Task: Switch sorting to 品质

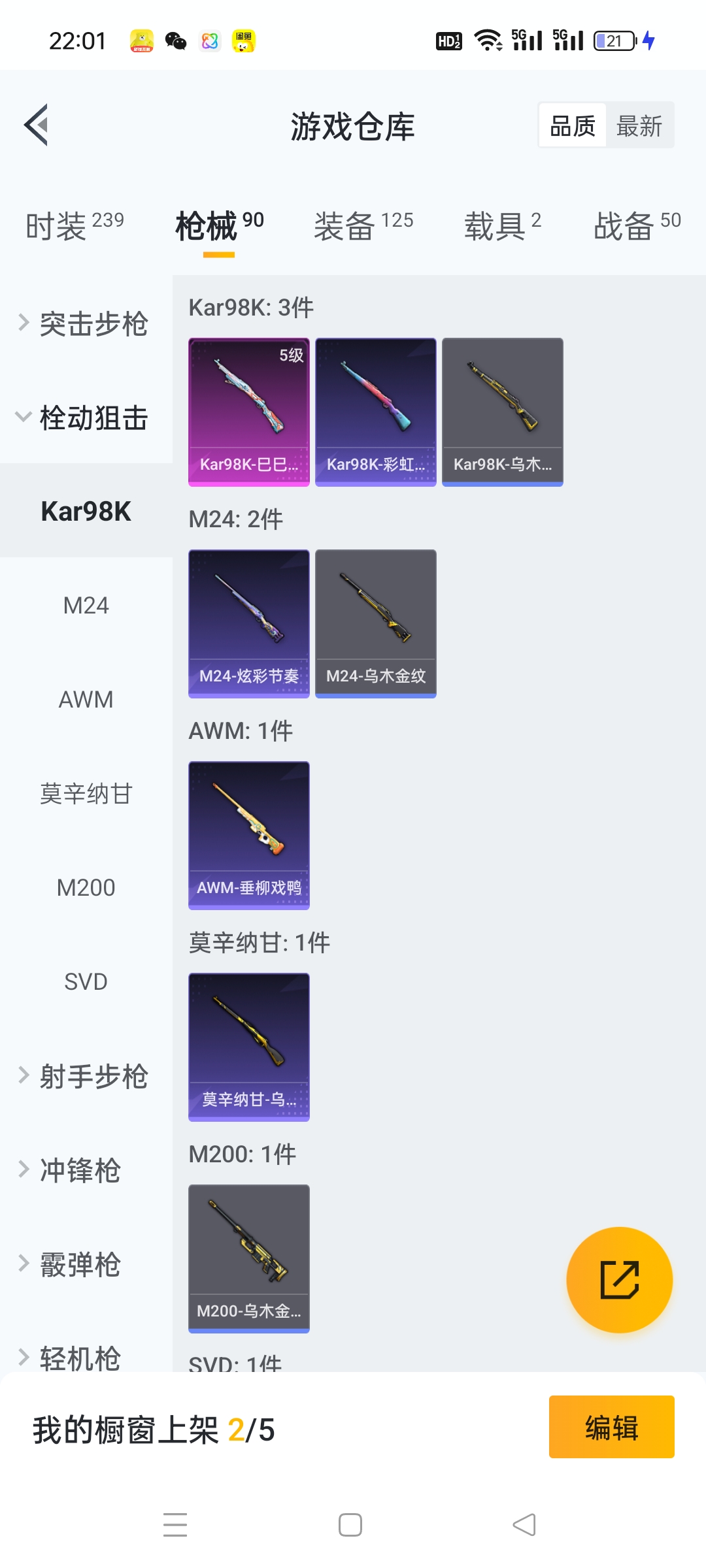Action: tap(571, 124)
